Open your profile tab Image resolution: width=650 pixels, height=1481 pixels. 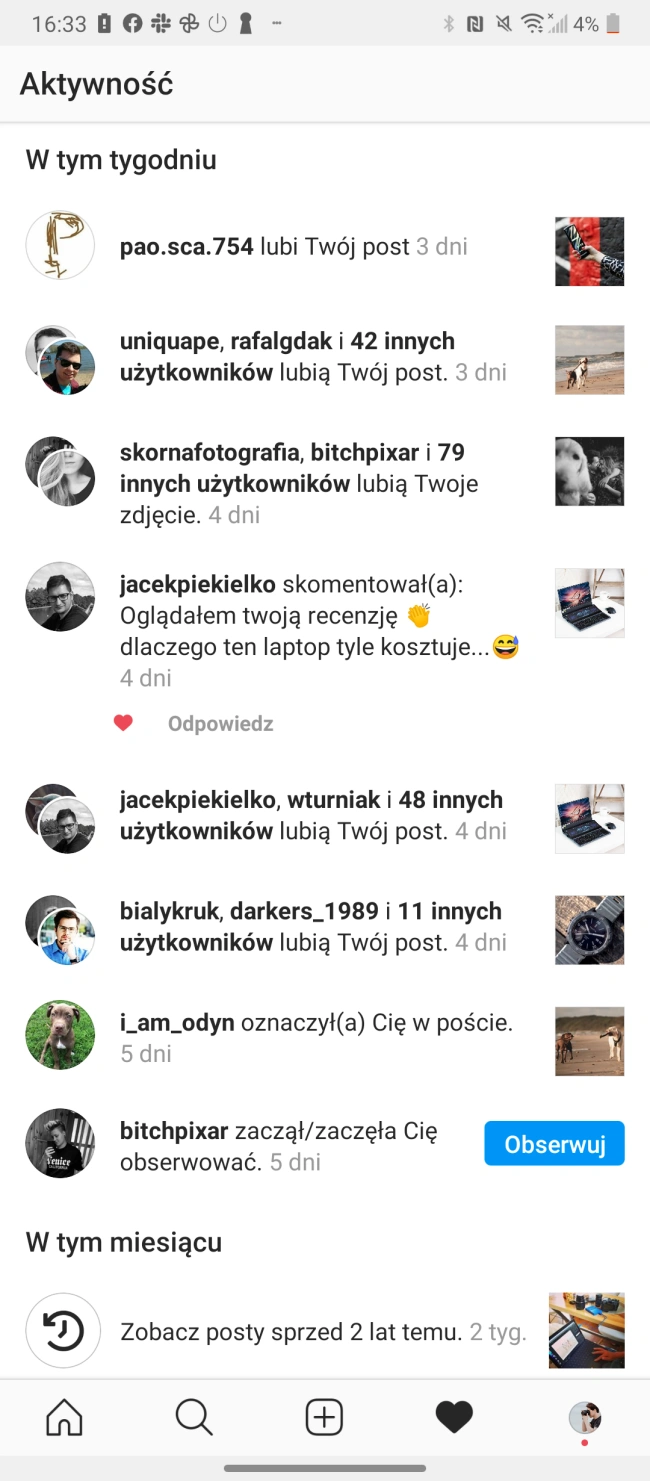pos(584,1416)
